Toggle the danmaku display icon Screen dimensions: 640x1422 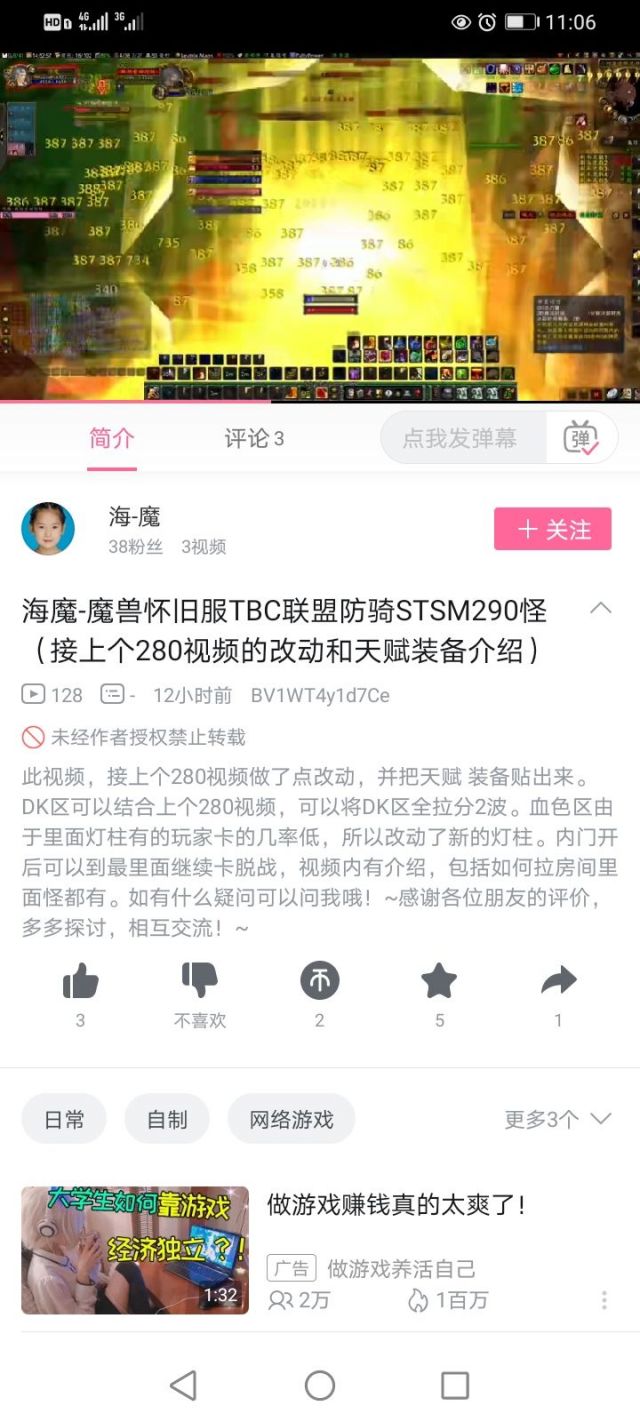[581, 438]
